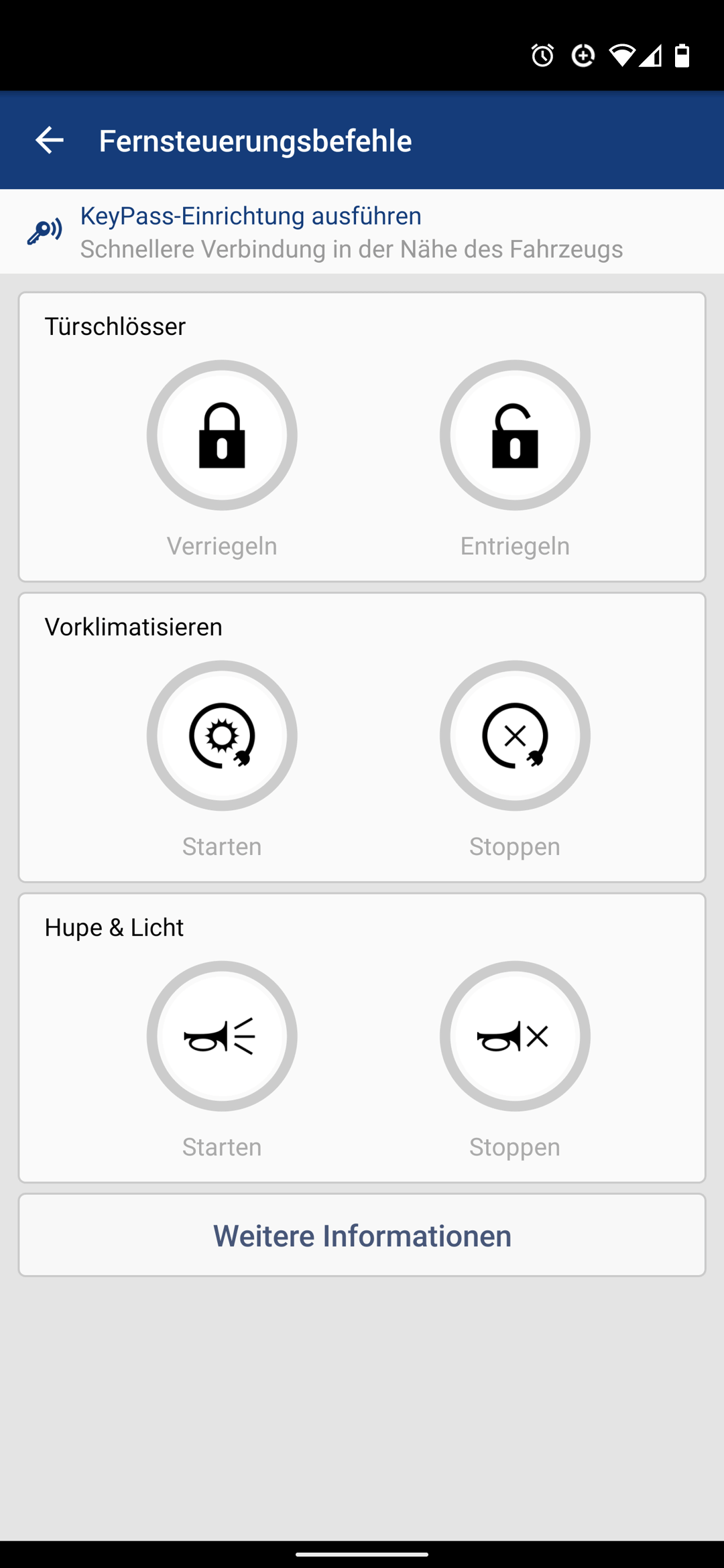Tap the Verriegeln padlock icon
Screen dimensions: 724x1568
222,436
